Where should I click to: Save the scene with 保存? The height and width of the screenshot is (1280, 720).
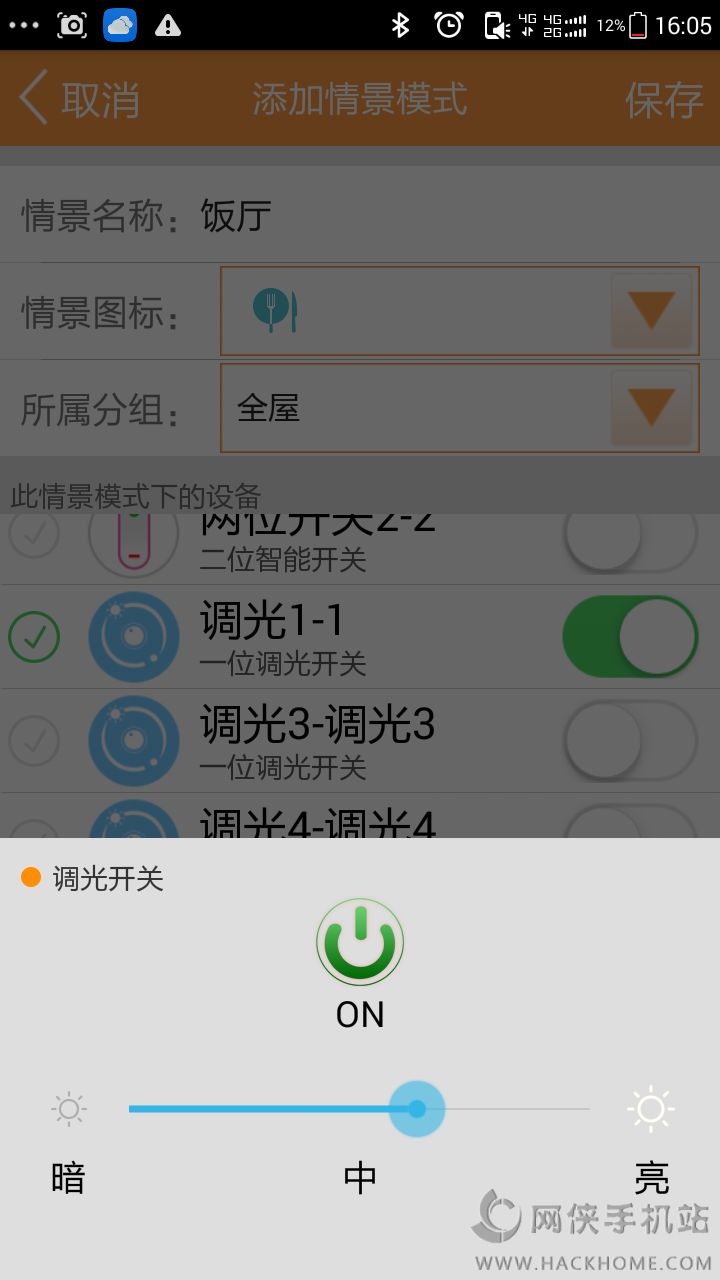[664, 99]
